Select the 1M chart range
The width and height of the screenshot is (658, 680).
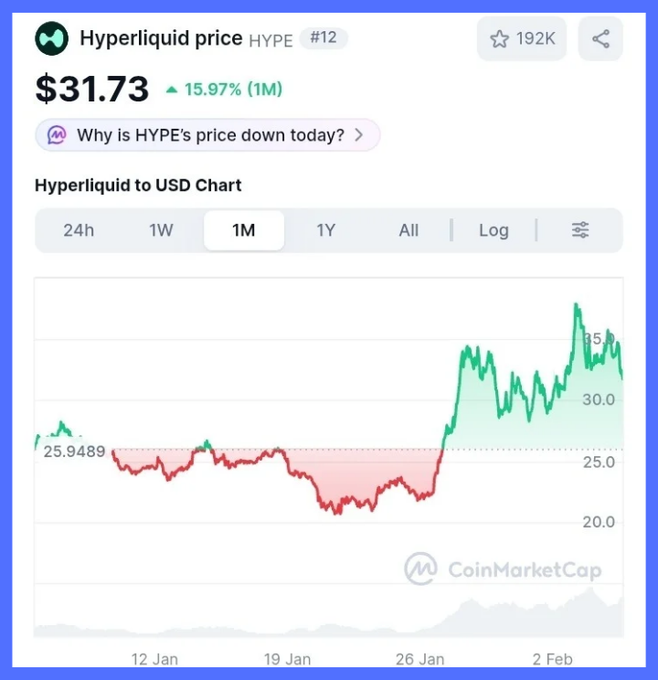(x=244, y=230)
